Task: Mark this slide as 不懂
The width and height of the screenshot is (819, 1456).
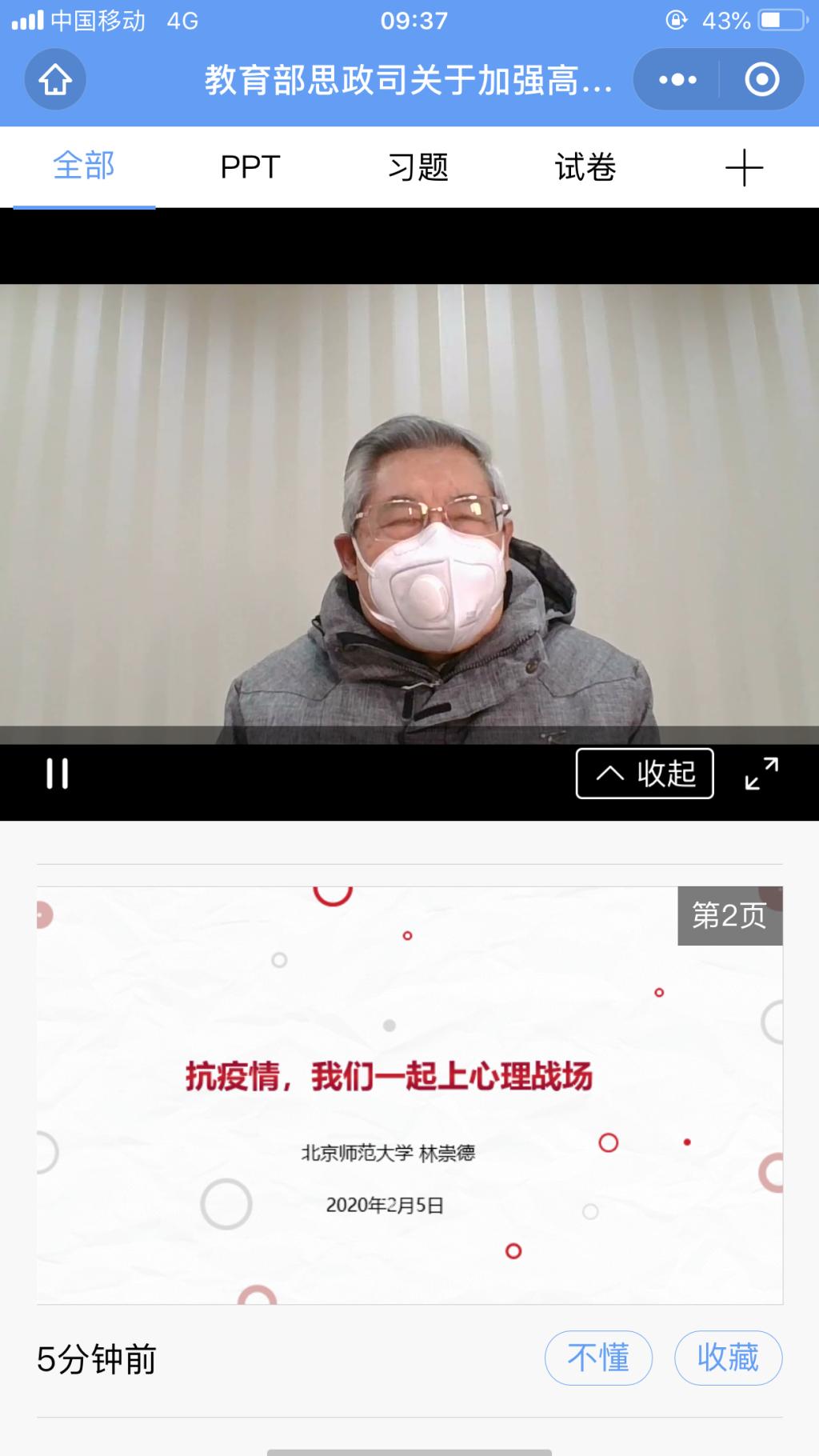Action: (598, 1358)
